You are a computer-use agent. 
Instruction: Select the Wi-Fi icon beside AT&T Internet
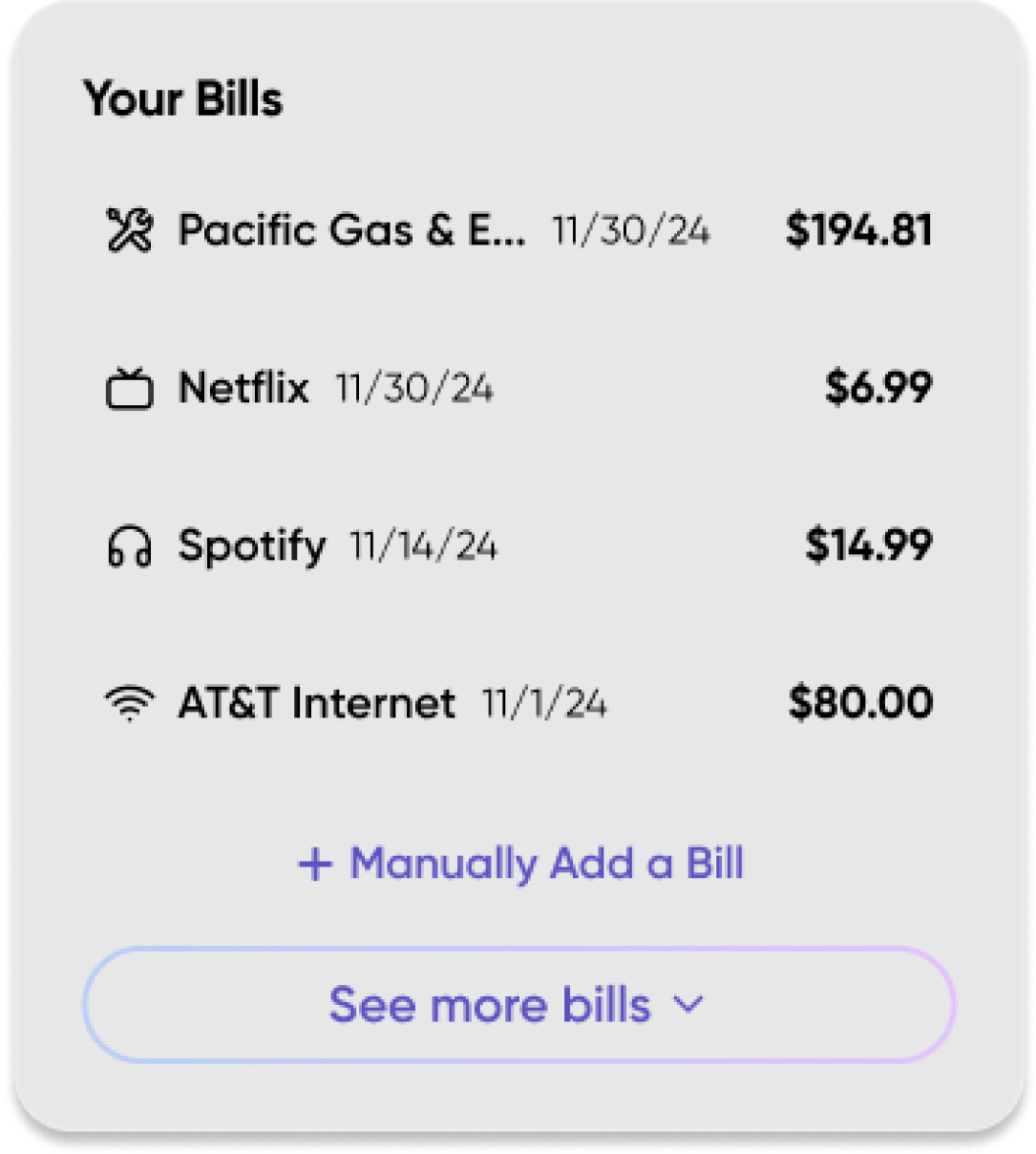coord(129,702)
